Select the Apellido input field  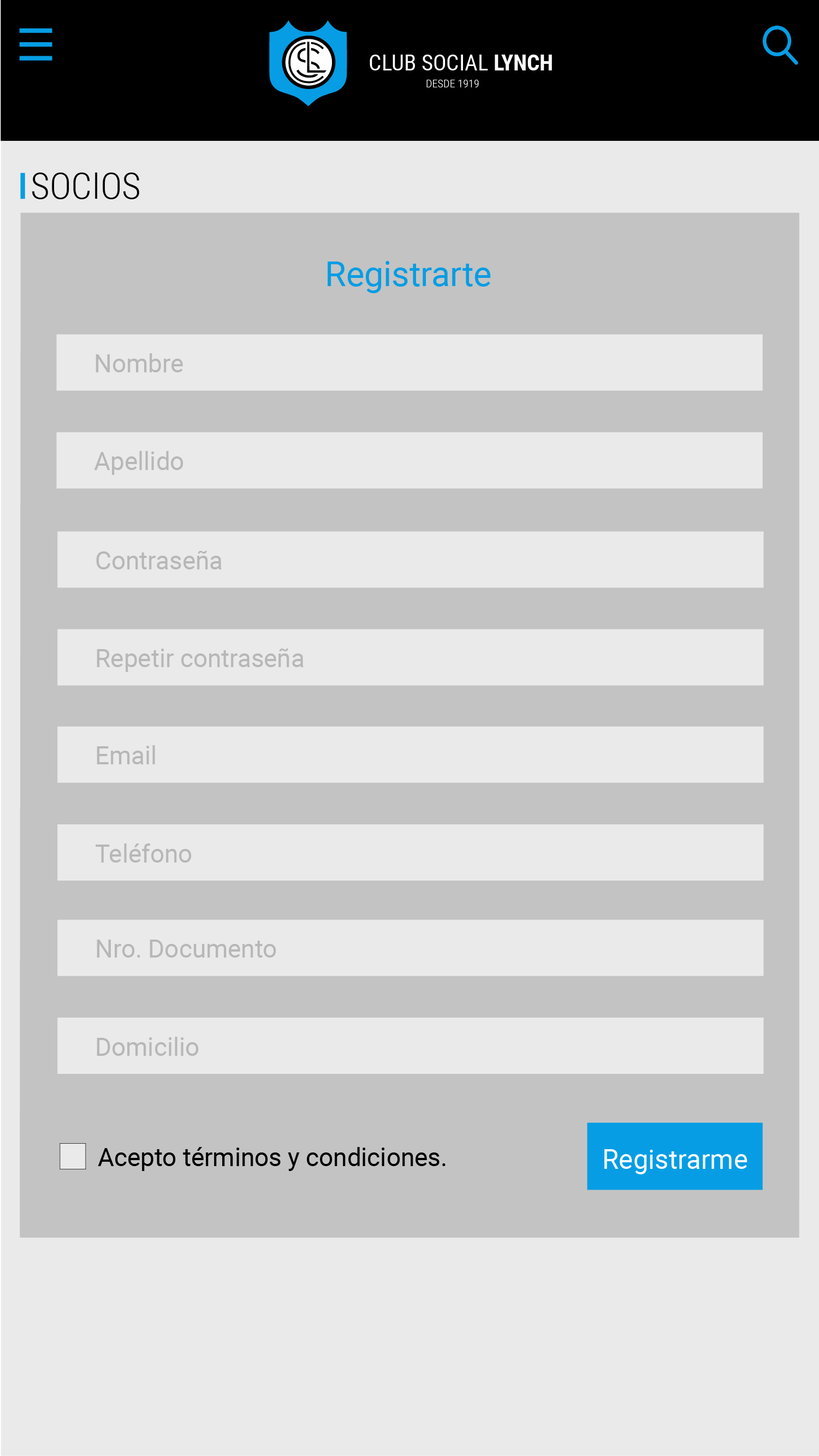[409, 461]
